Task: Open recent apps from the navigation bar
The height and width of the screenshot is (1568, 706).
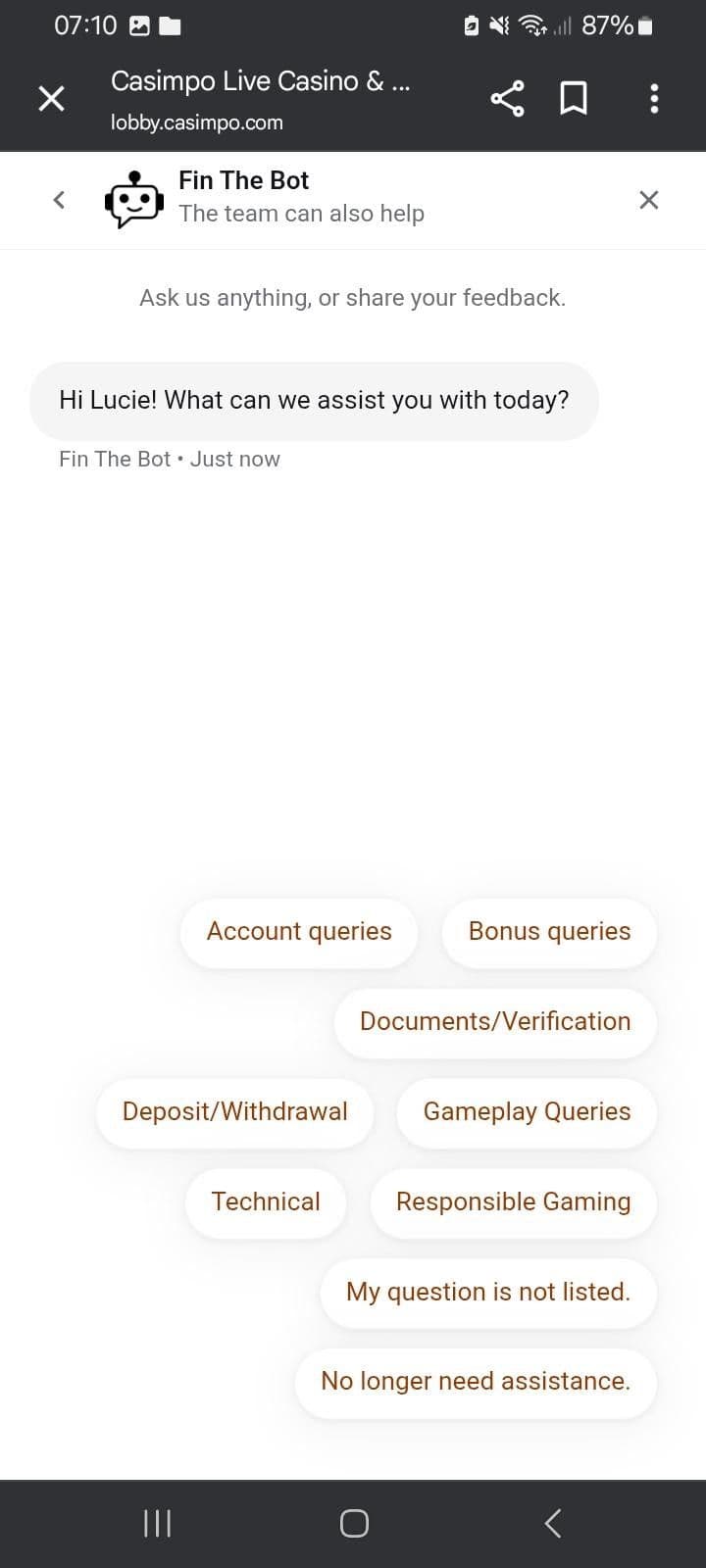Action: pos(157,1523)
